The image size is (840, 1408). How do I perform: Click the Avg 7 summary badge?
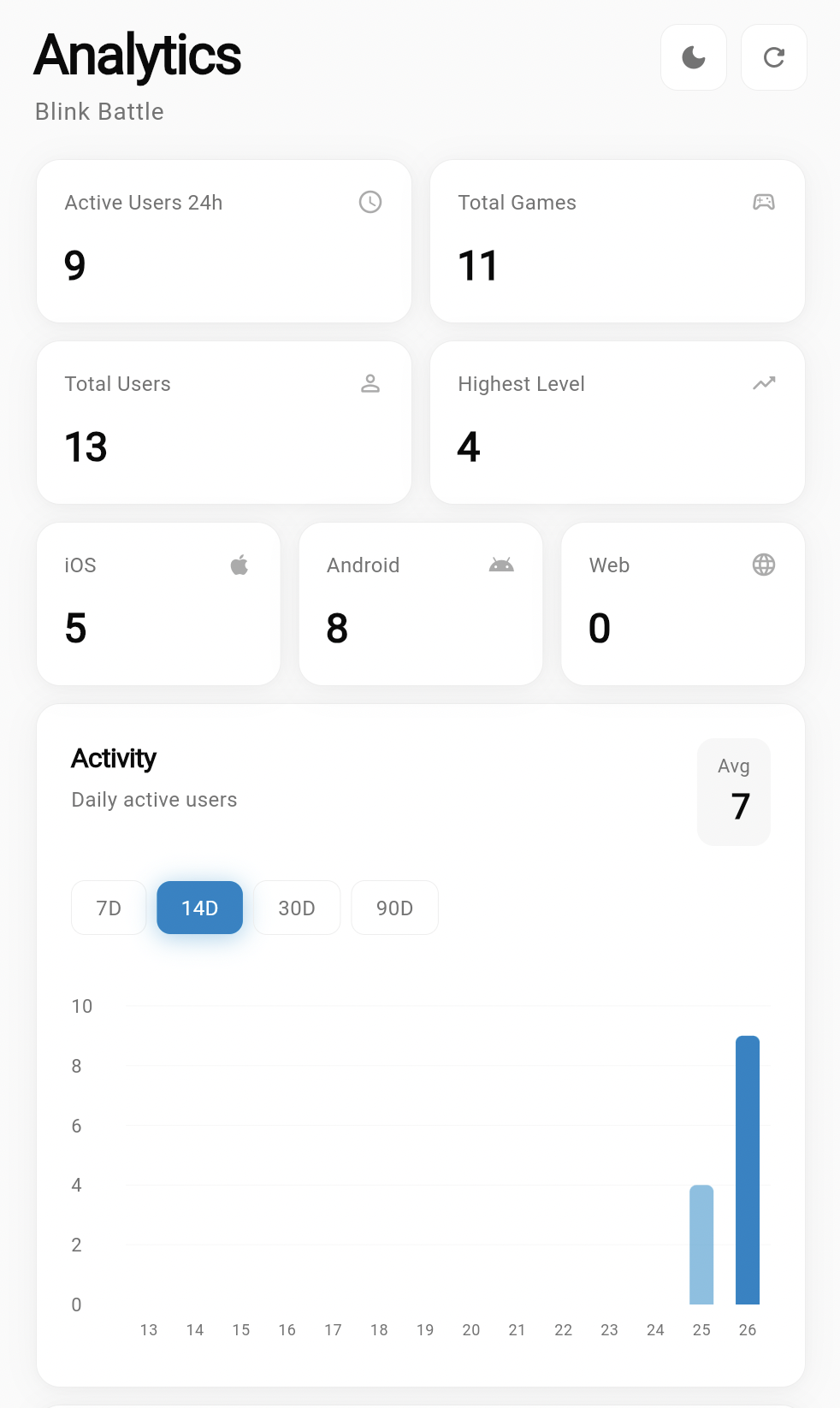(733, 791)
